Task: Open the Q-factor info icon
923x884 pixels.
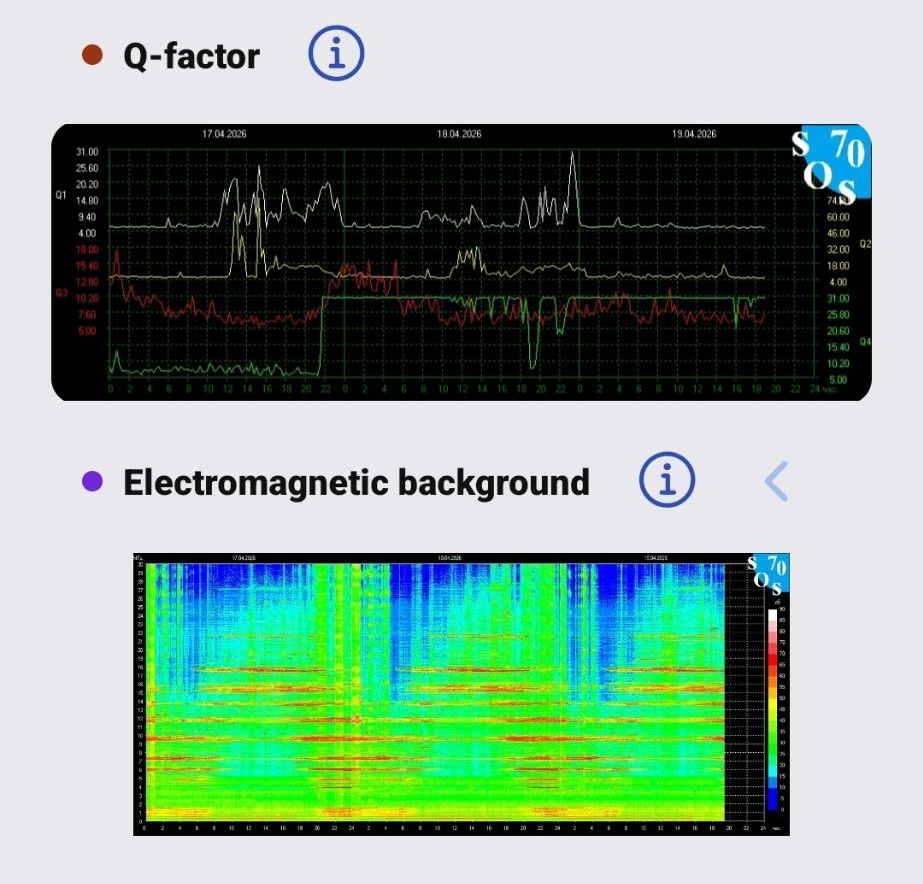Action: (336, 54)
